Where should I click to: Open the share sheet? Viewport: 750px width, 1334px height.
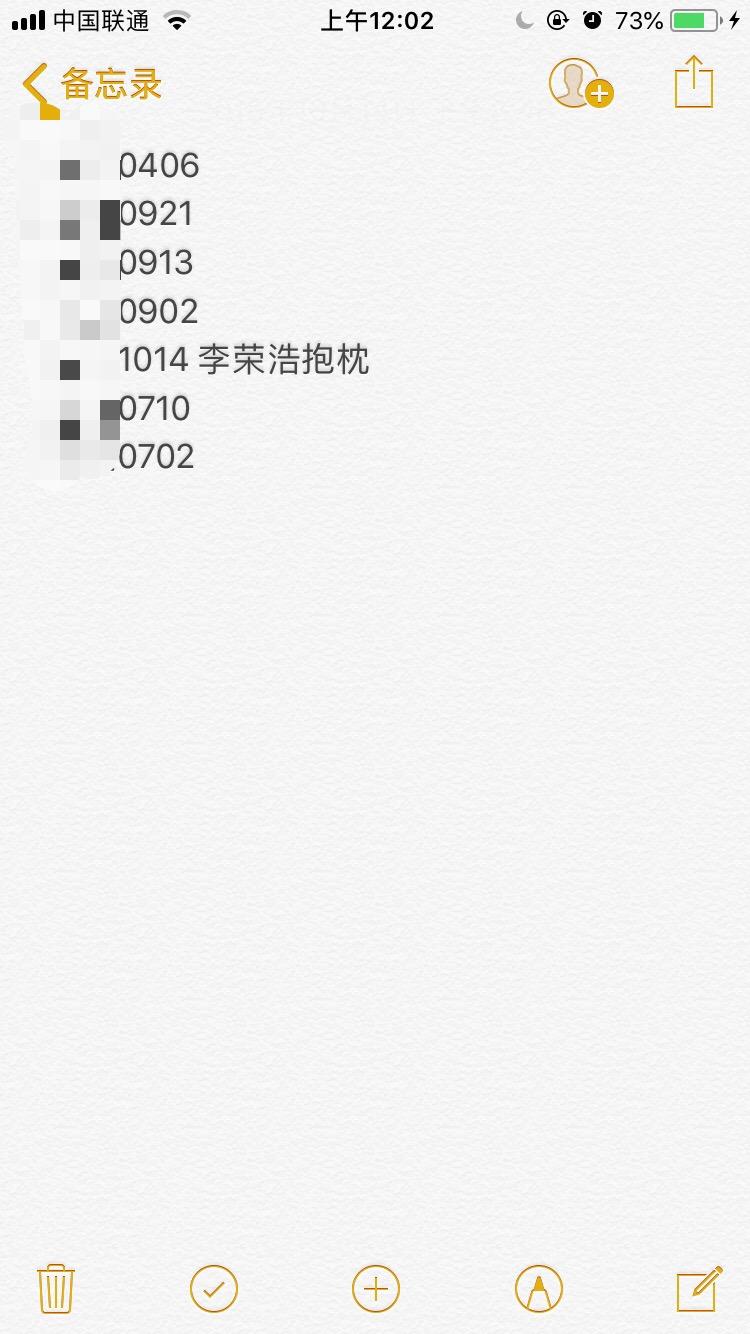coord(693,82)
